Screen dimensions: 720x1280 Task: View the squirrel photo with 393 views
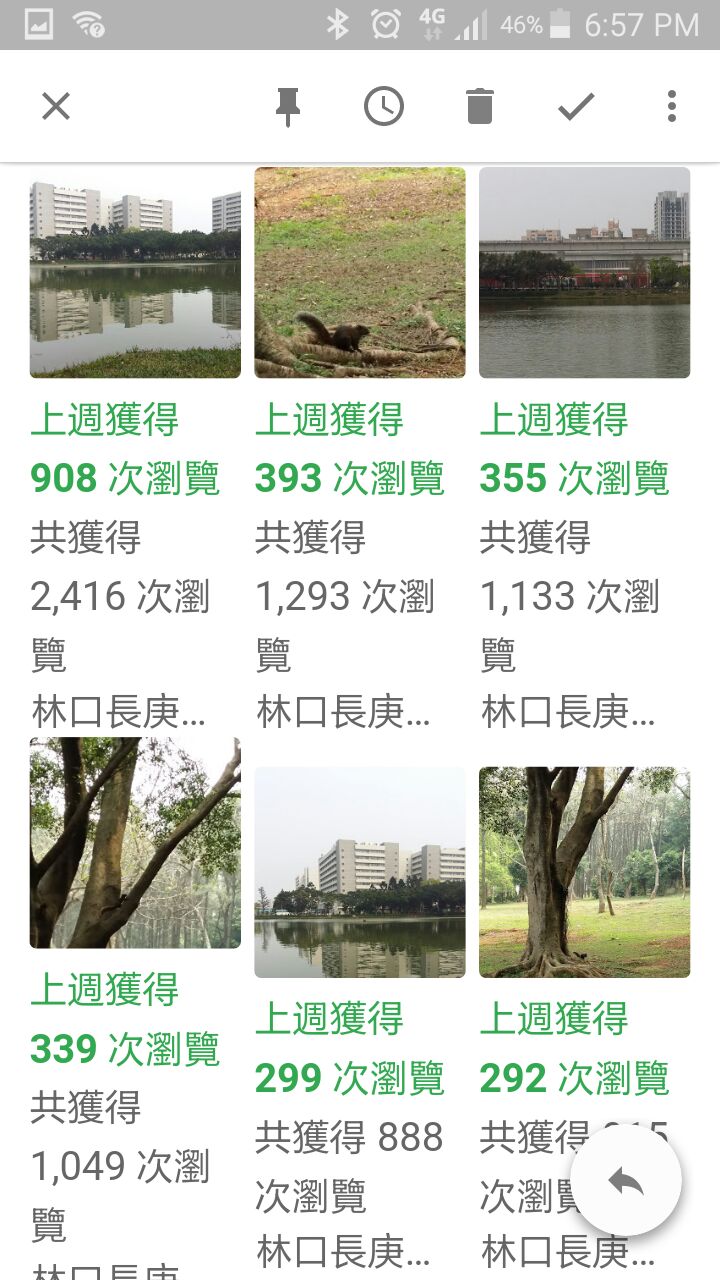click(360, 272)
